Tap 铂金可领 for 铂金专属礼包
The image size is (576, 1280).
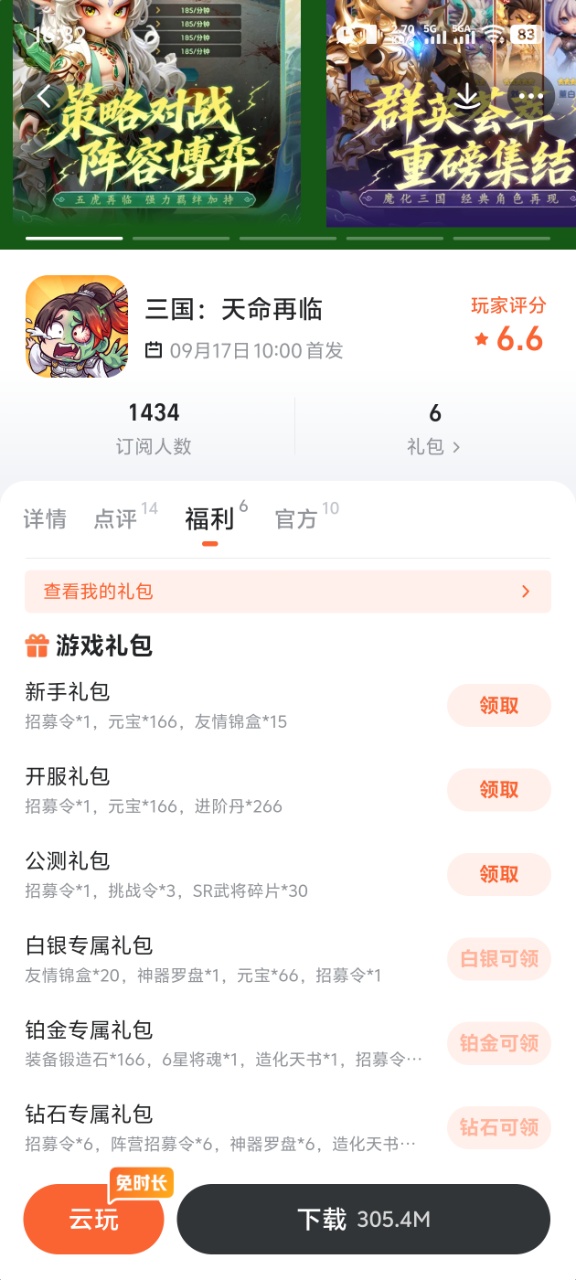coord(499,1043)
